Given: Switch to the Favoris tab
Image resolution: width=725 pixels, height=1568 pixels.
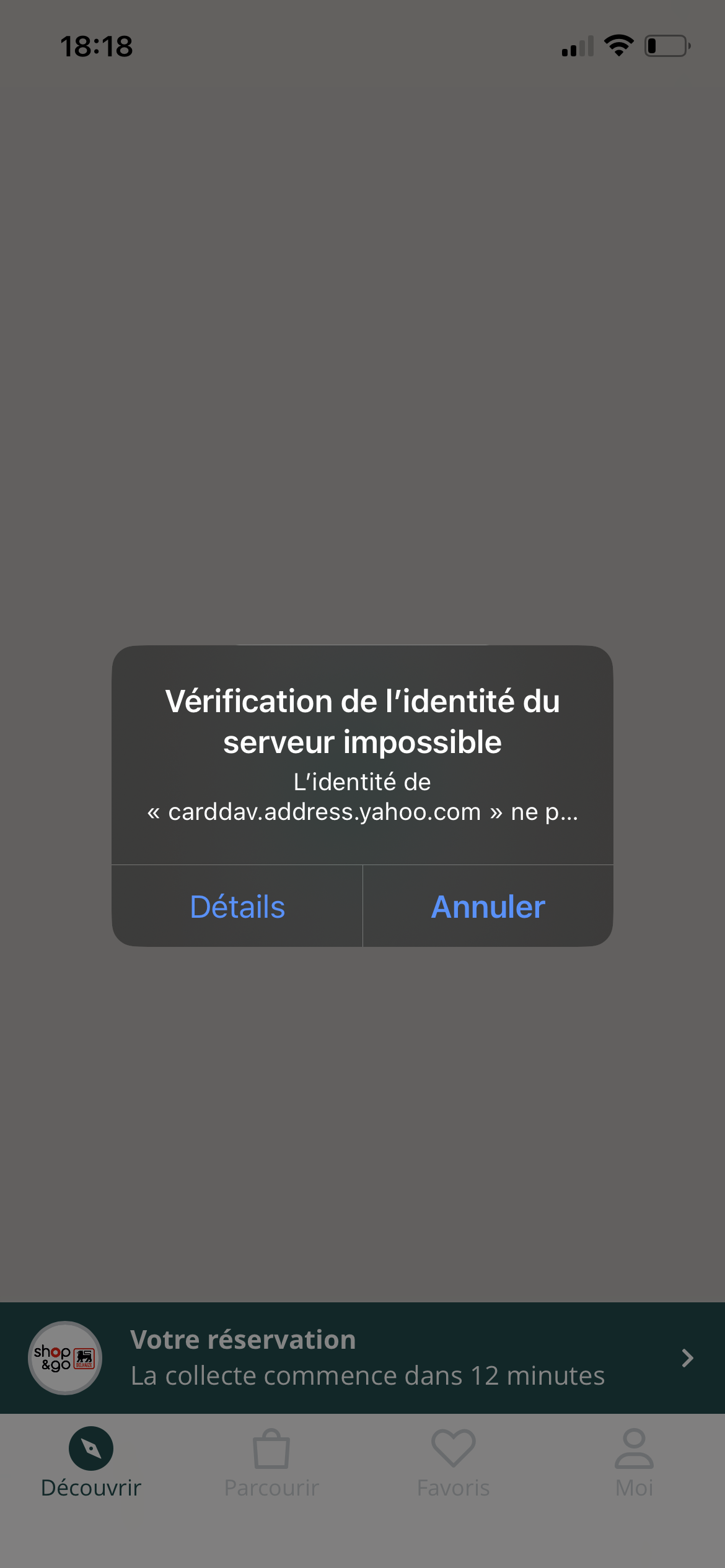Looking at the screenshot, I should click(x=453, y=1461).
